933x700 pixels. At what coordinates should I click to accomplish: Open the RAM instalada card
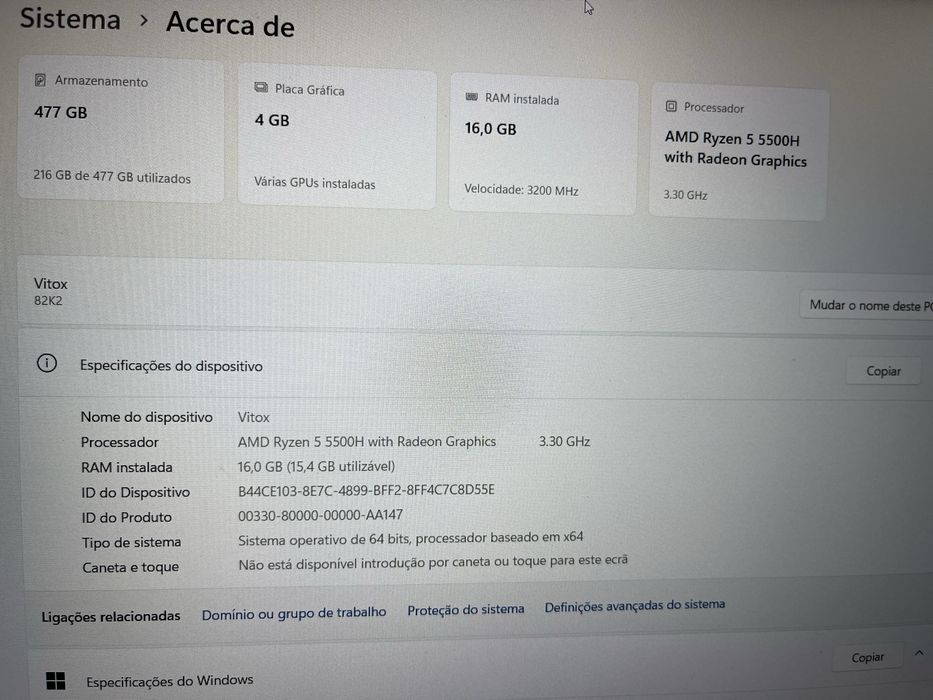coord(543,145)
